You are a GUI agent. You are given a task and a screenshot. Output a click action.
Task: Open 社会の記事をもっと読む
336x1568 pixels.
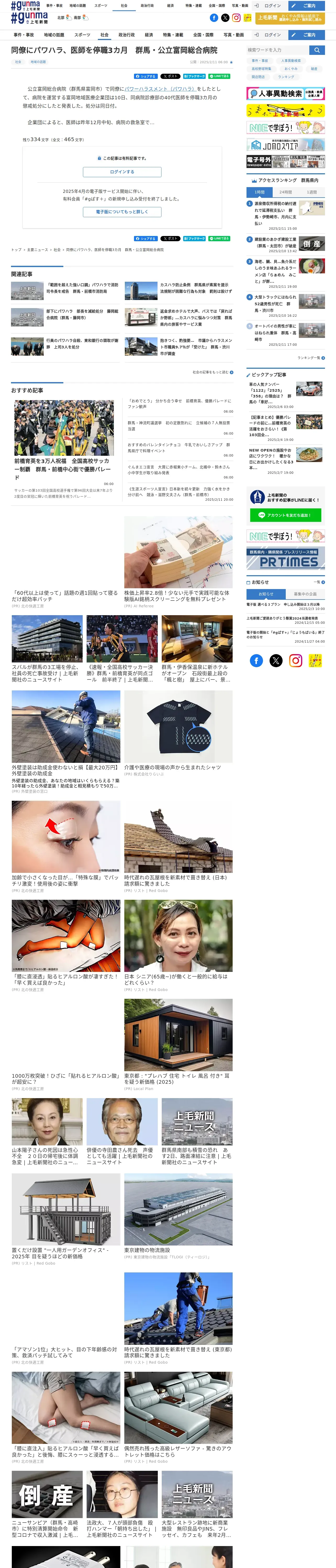(x=212, y=372)
